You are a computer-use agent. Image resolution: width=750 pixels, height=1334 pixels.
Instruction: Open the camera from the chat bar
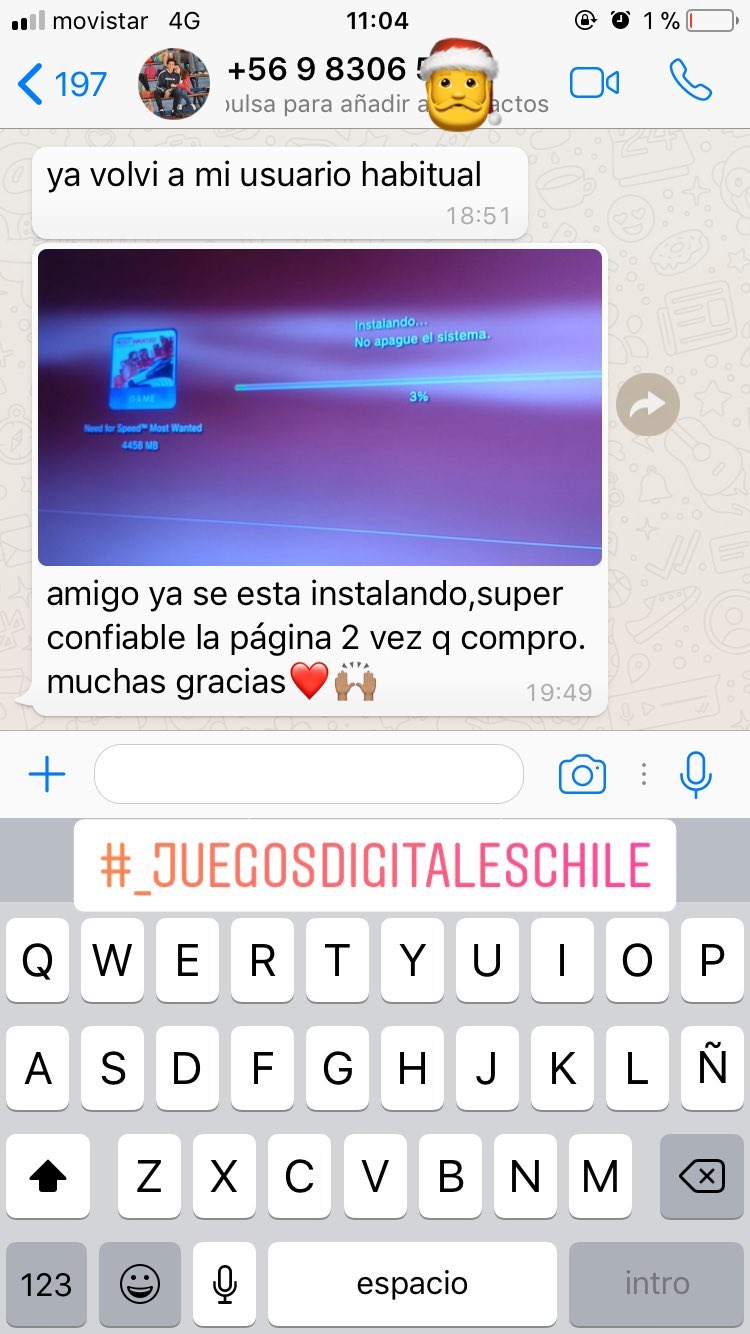click(582, 775)
